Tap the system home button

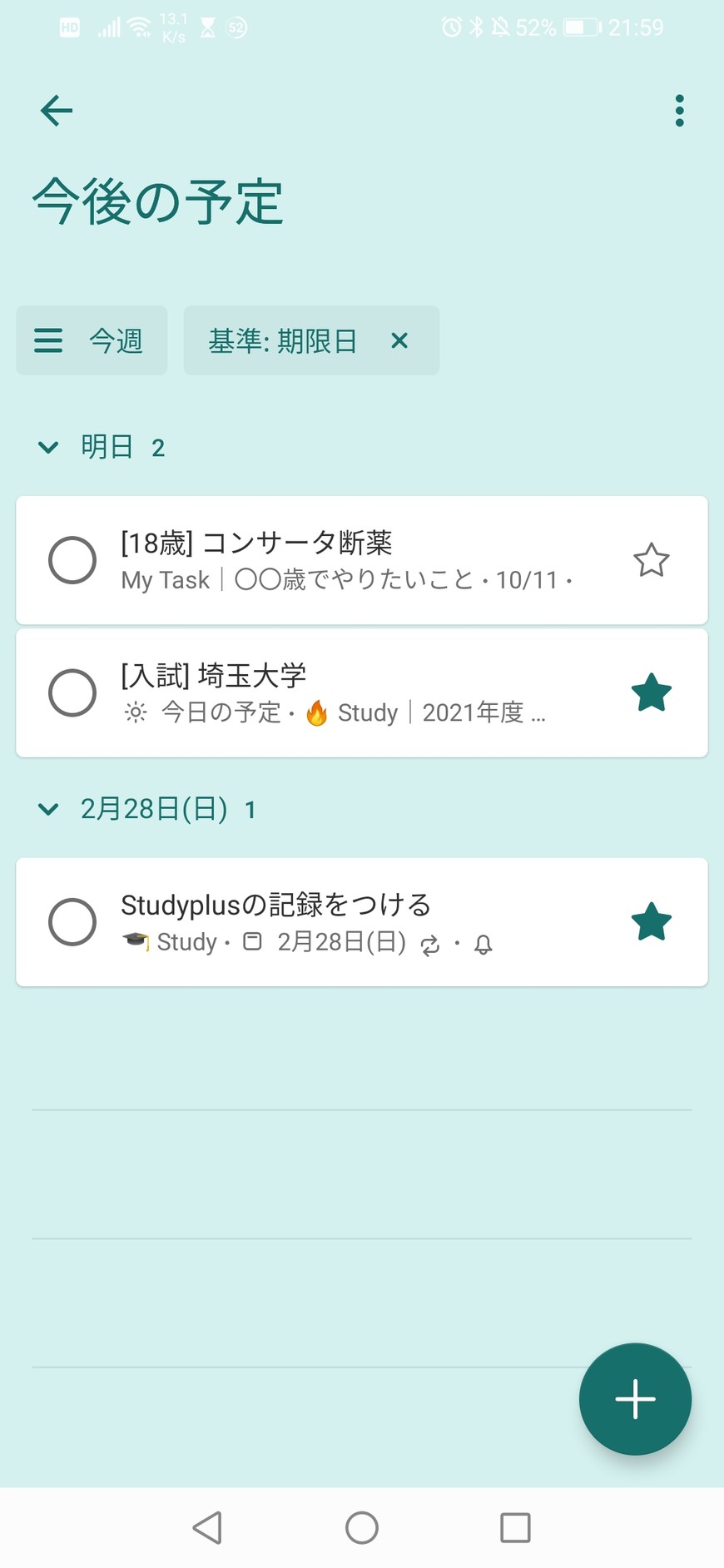coord(362,1528)
